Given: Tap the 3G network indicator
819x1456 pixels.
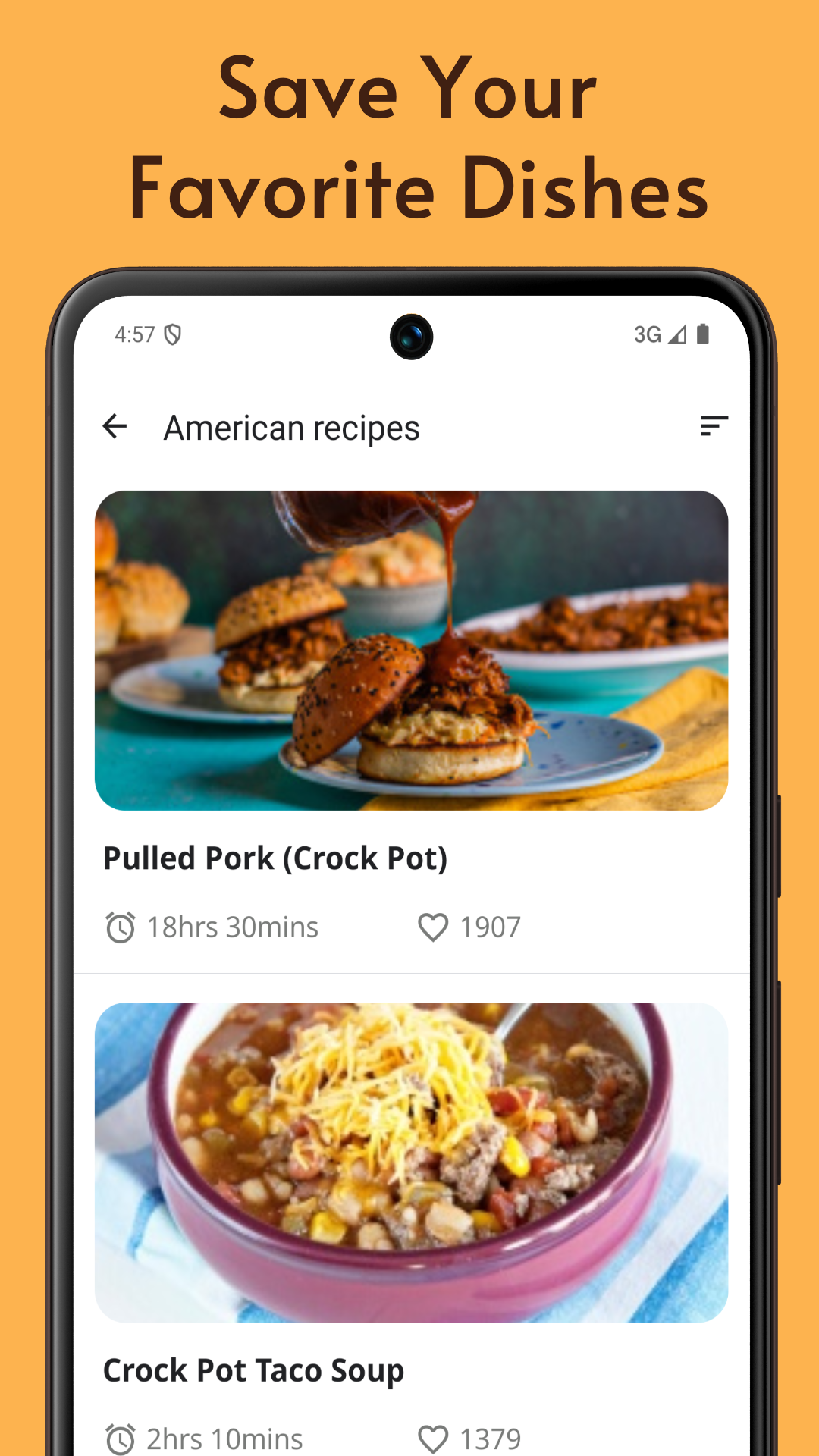Looking at the screenshot, I should (645, 334).
